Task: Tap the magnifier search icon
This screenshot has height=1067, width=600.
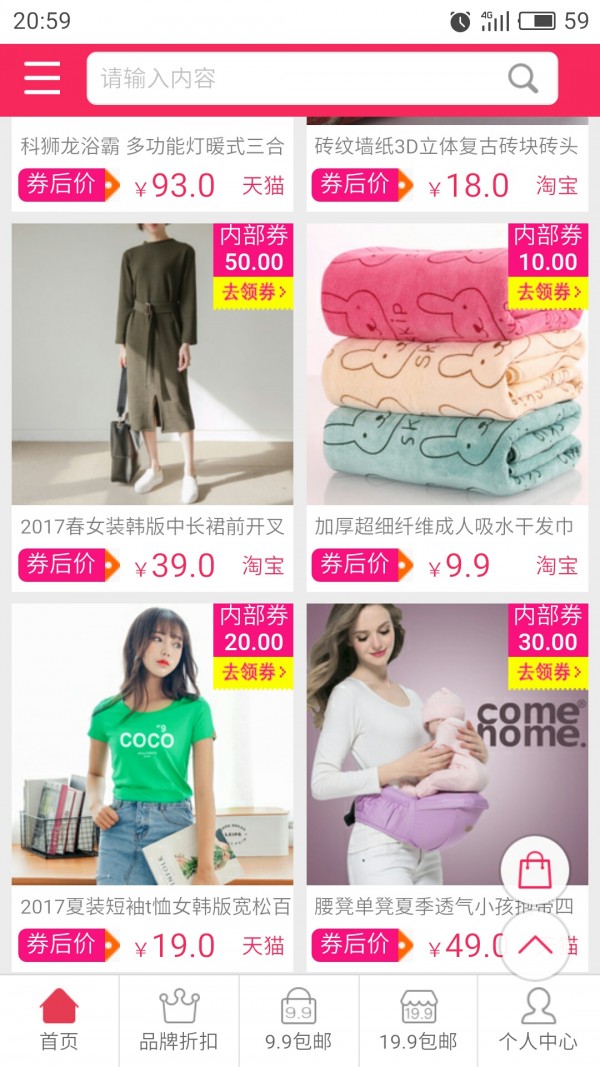Action: [x=523, y=78]
